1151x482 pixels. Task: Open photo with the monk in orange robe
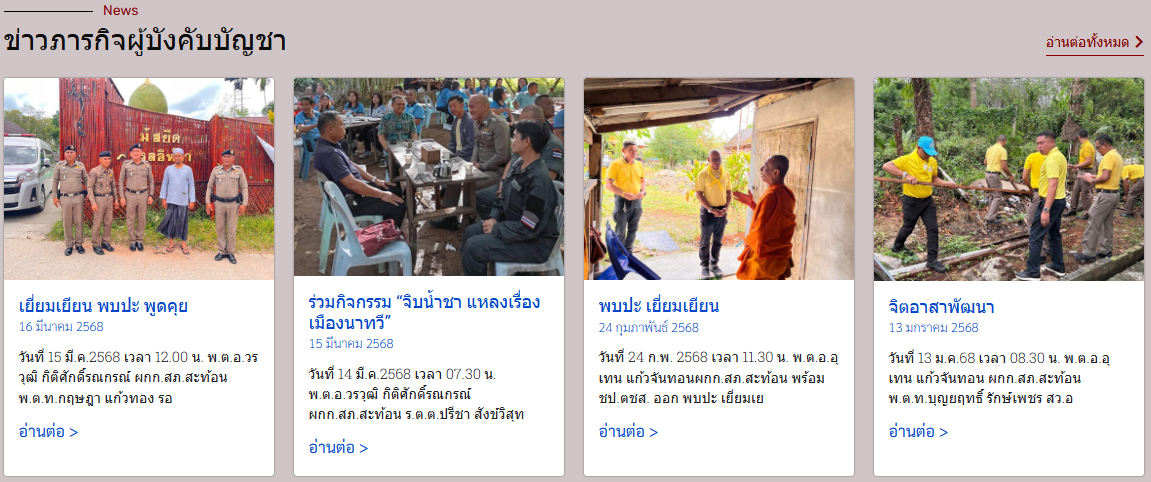coord(719,178)
